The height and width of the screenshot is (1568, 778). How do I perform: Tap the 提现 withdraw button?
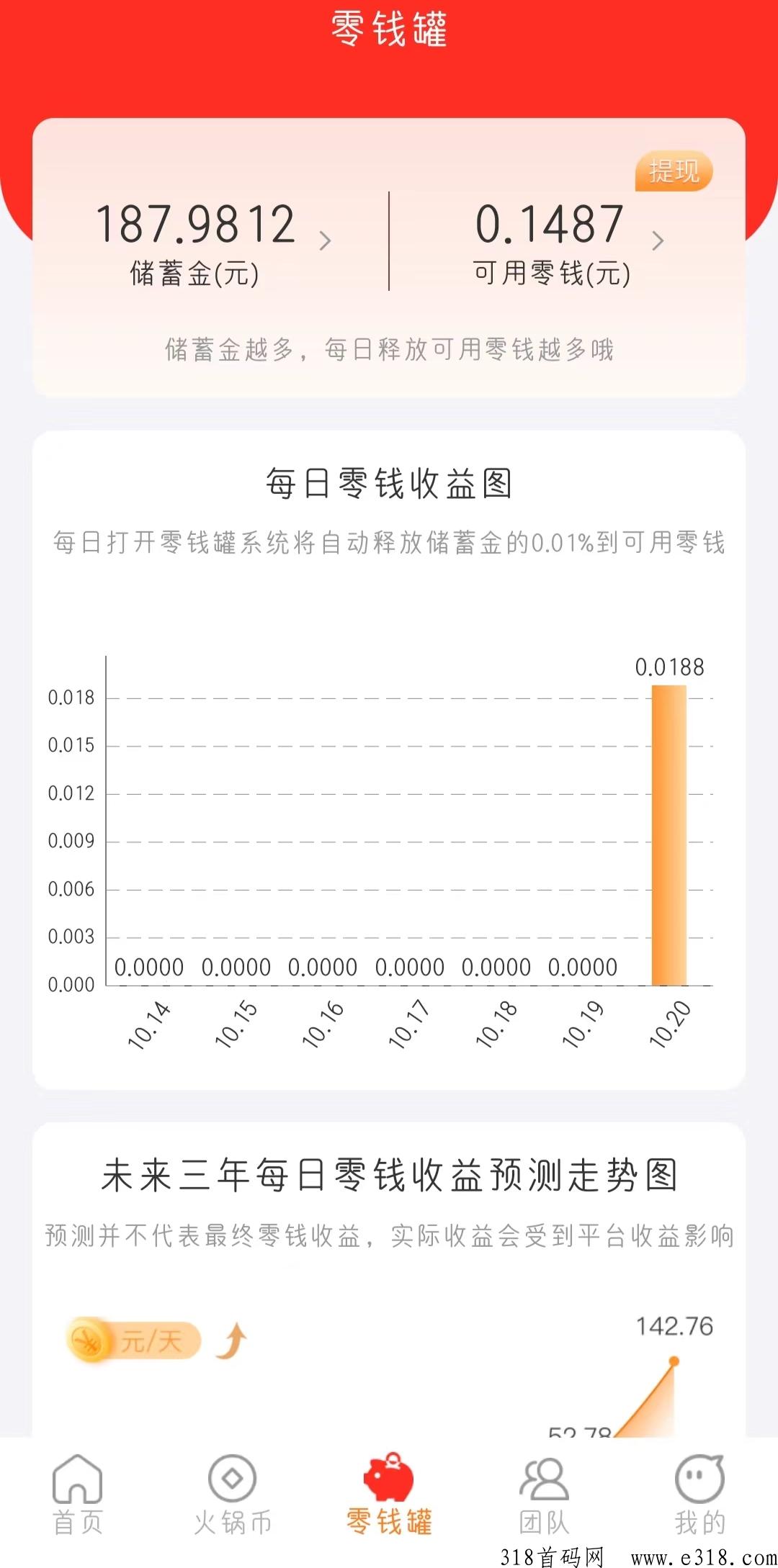(x=674, y=171)
